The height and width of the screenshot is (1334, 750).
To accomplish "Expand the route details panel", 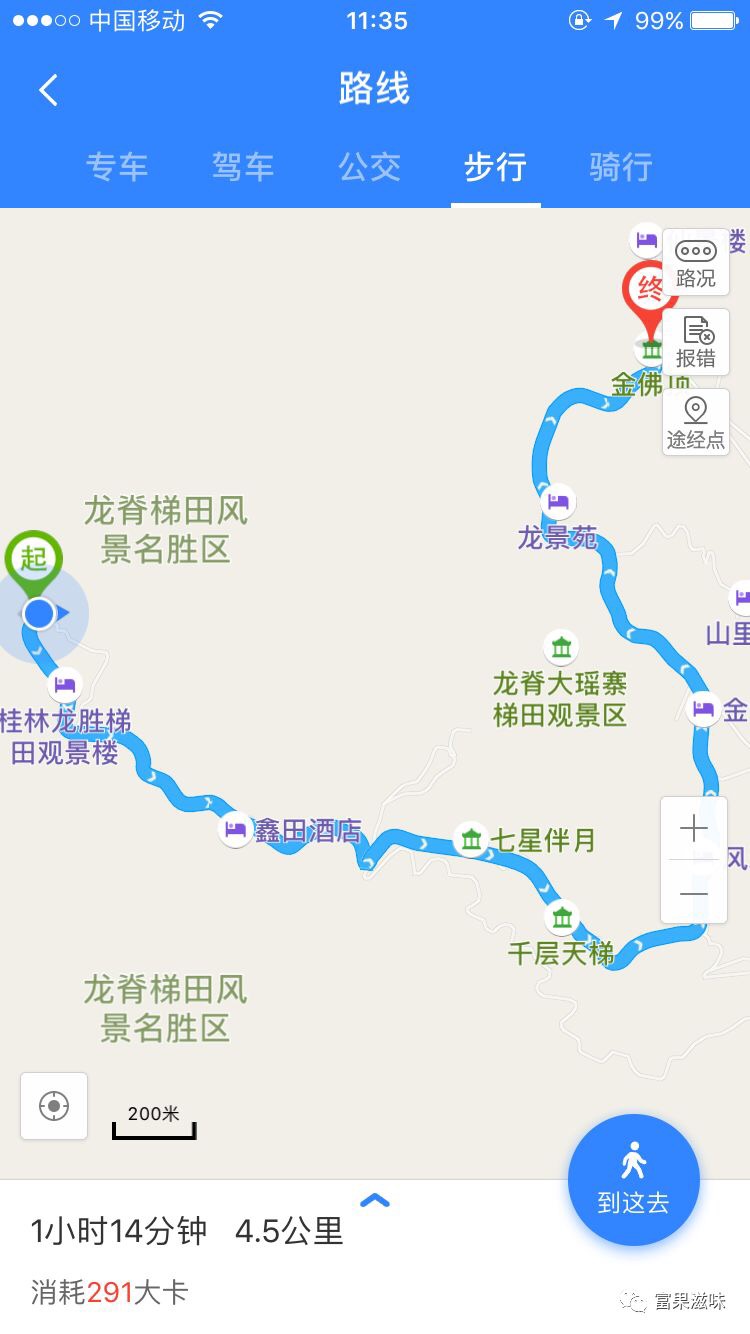I will [x=374, y=1201].
